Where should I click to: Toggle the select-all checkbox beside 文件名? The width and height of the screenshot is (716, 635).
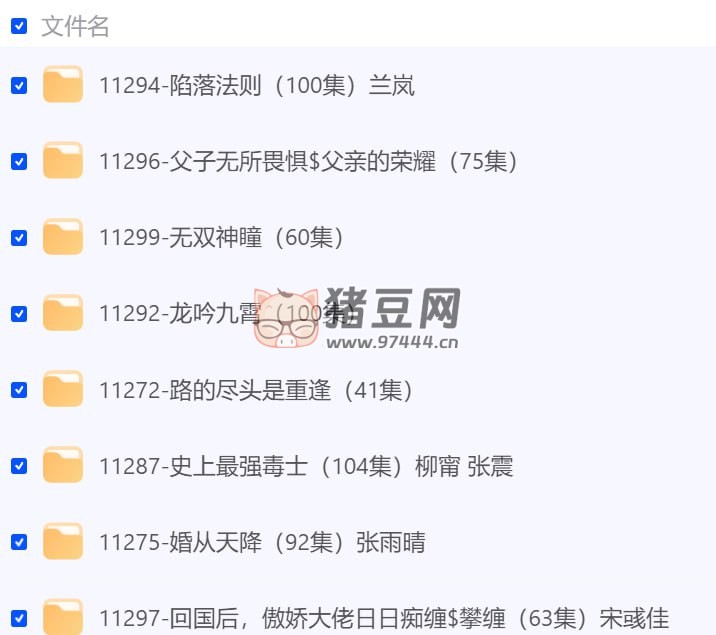19,26
